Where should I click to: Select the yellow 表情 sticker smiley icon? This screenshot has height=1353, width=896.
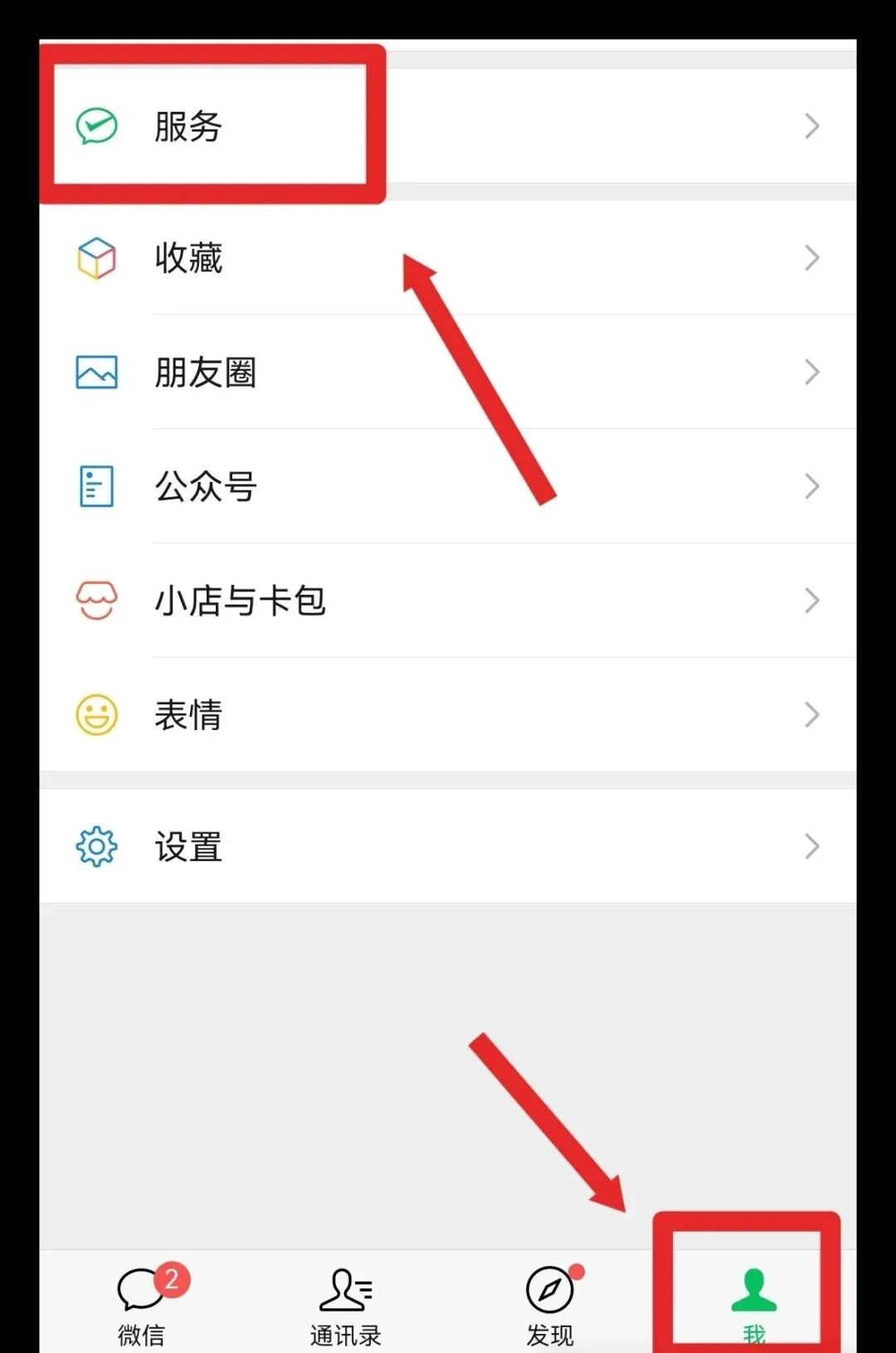pos(95,714)
